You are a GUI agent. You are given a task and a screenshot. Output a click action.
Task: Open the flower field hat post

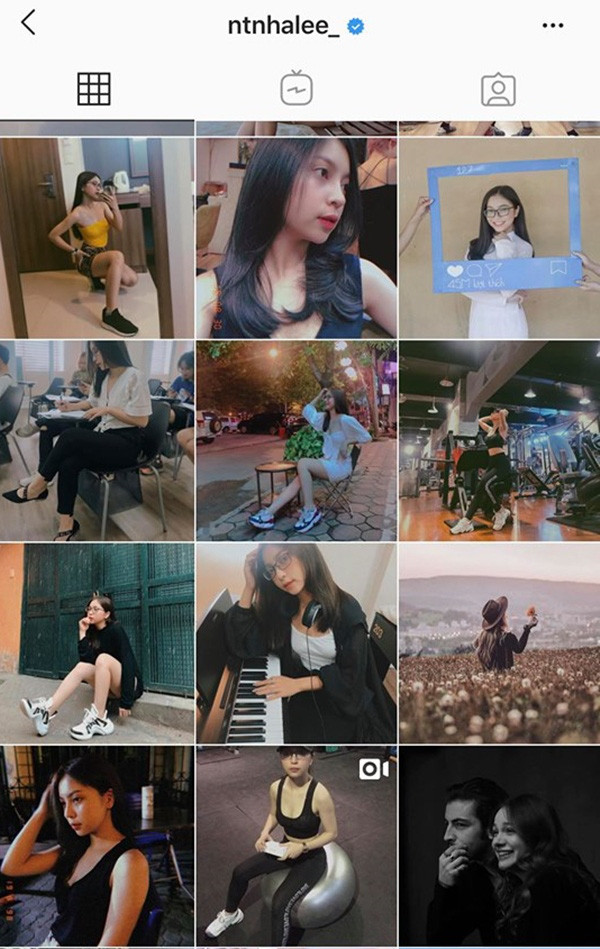[x=499, y=643]
